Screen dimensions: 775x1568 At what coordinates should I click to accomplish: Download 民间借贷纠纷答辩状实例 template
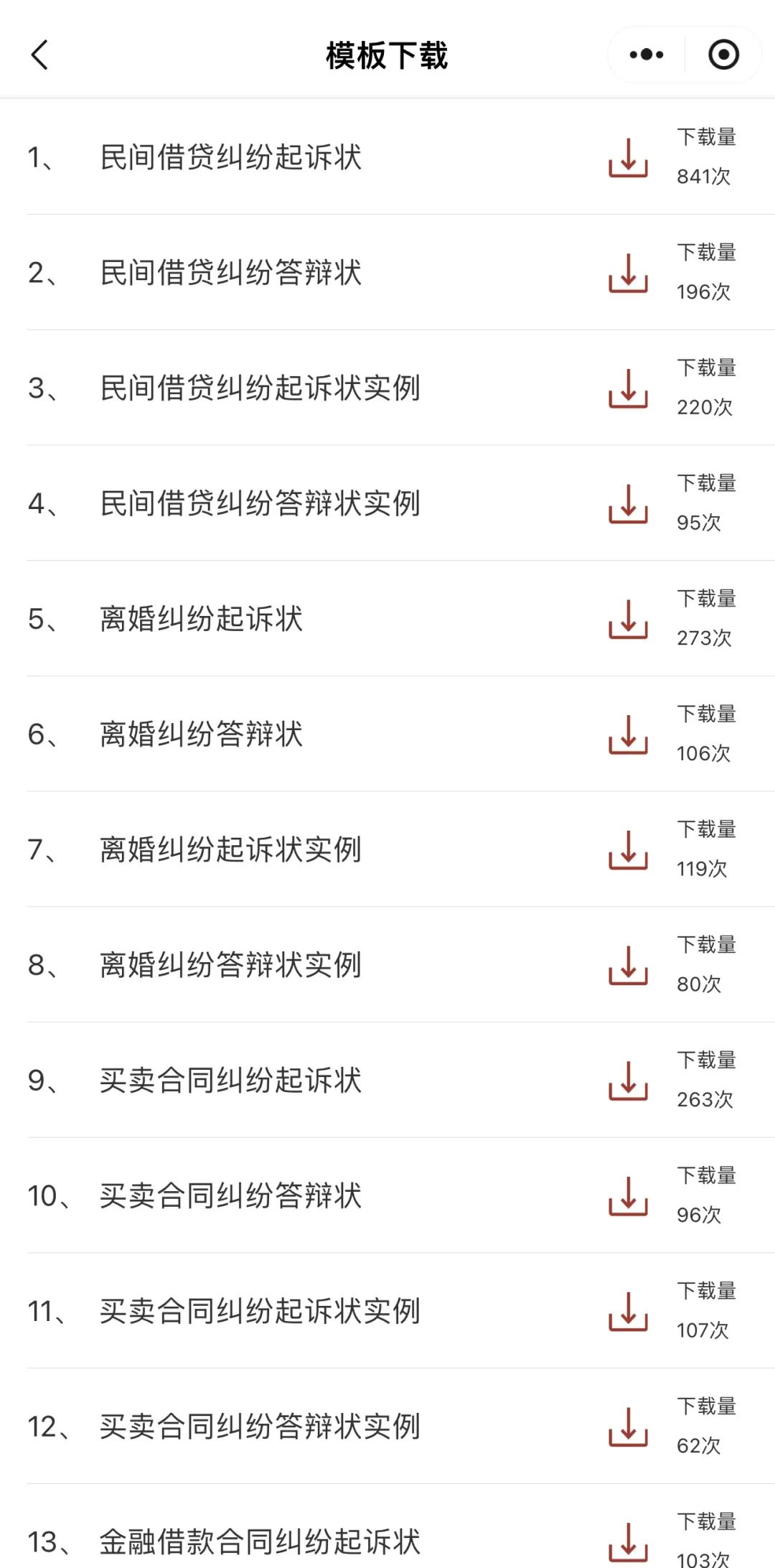(x=628, y=503)
